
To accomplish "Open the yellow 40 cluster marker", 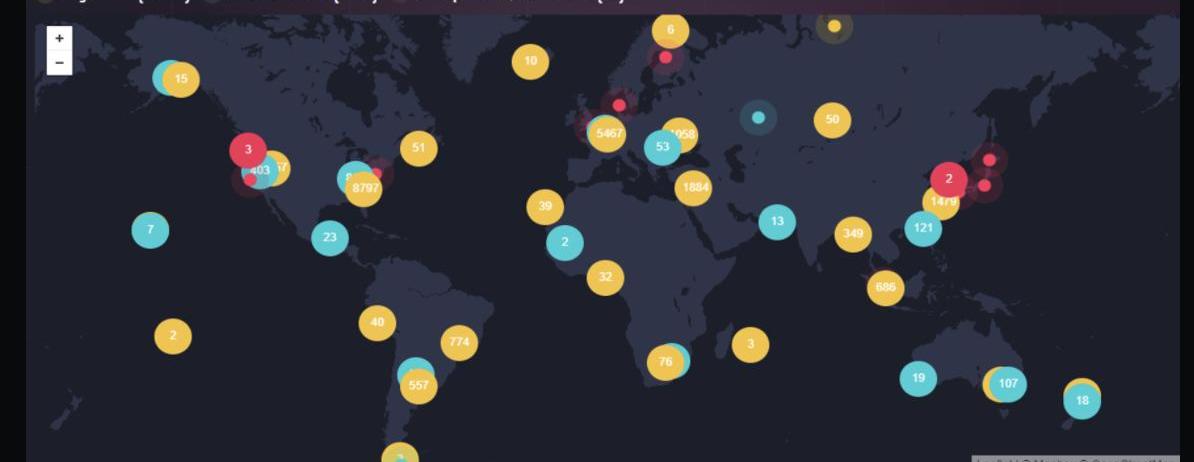I will click(377, 322).
